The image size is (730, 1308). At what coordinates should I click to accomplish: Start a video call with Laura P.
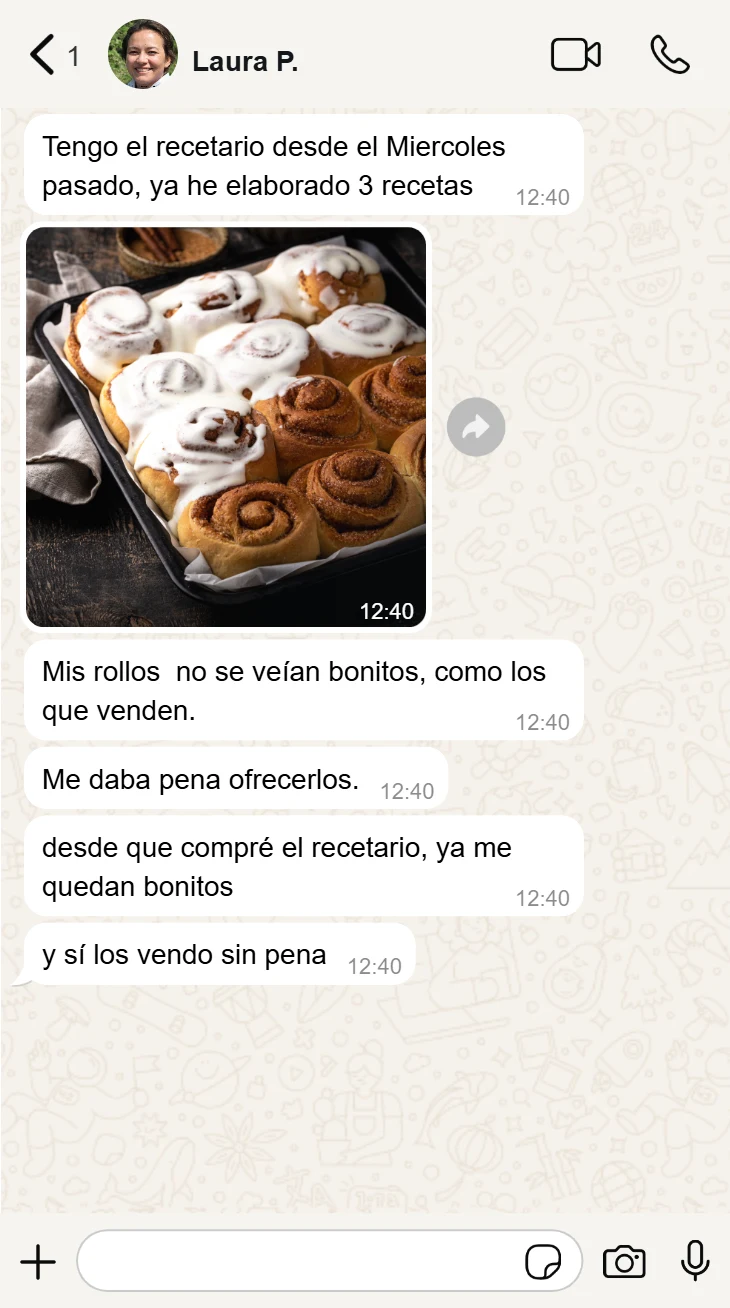pyautogui.click(x=576, y=55)
